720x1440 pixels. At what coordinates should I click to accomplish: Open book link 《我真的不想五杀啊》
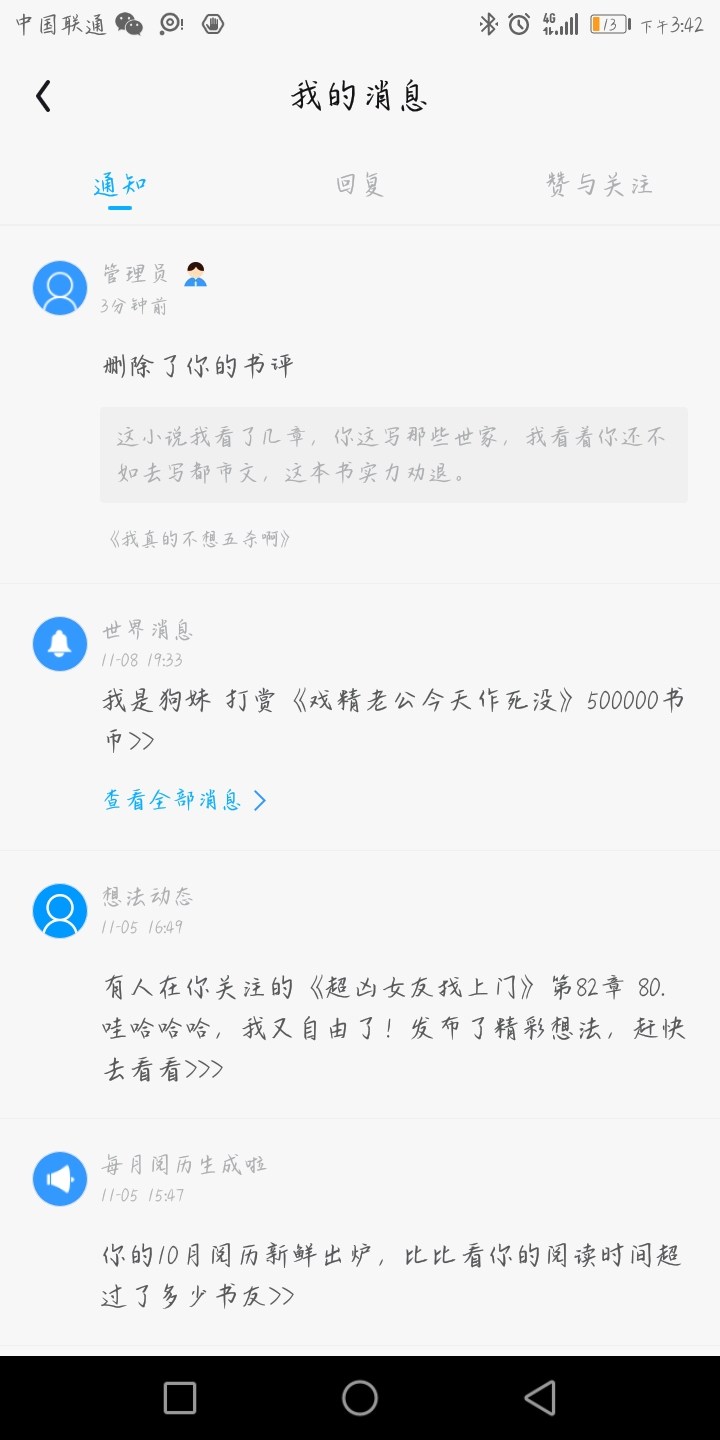(x=200, y=539)
